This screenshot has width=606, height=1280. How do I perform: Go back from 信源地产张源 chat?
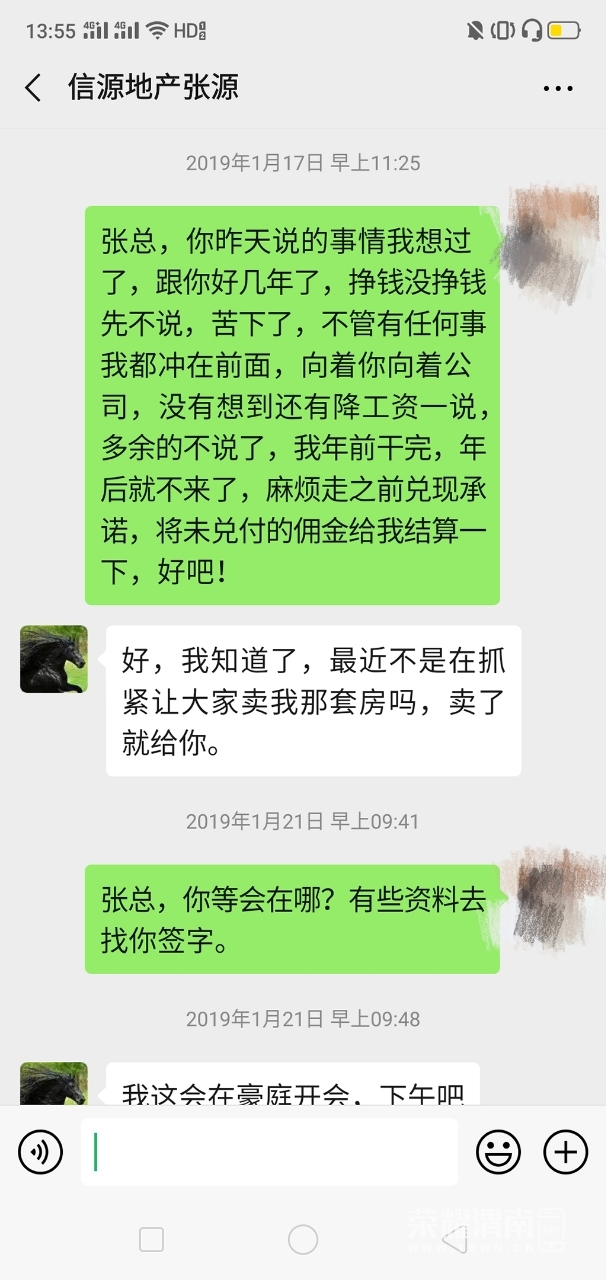point(33,88)
